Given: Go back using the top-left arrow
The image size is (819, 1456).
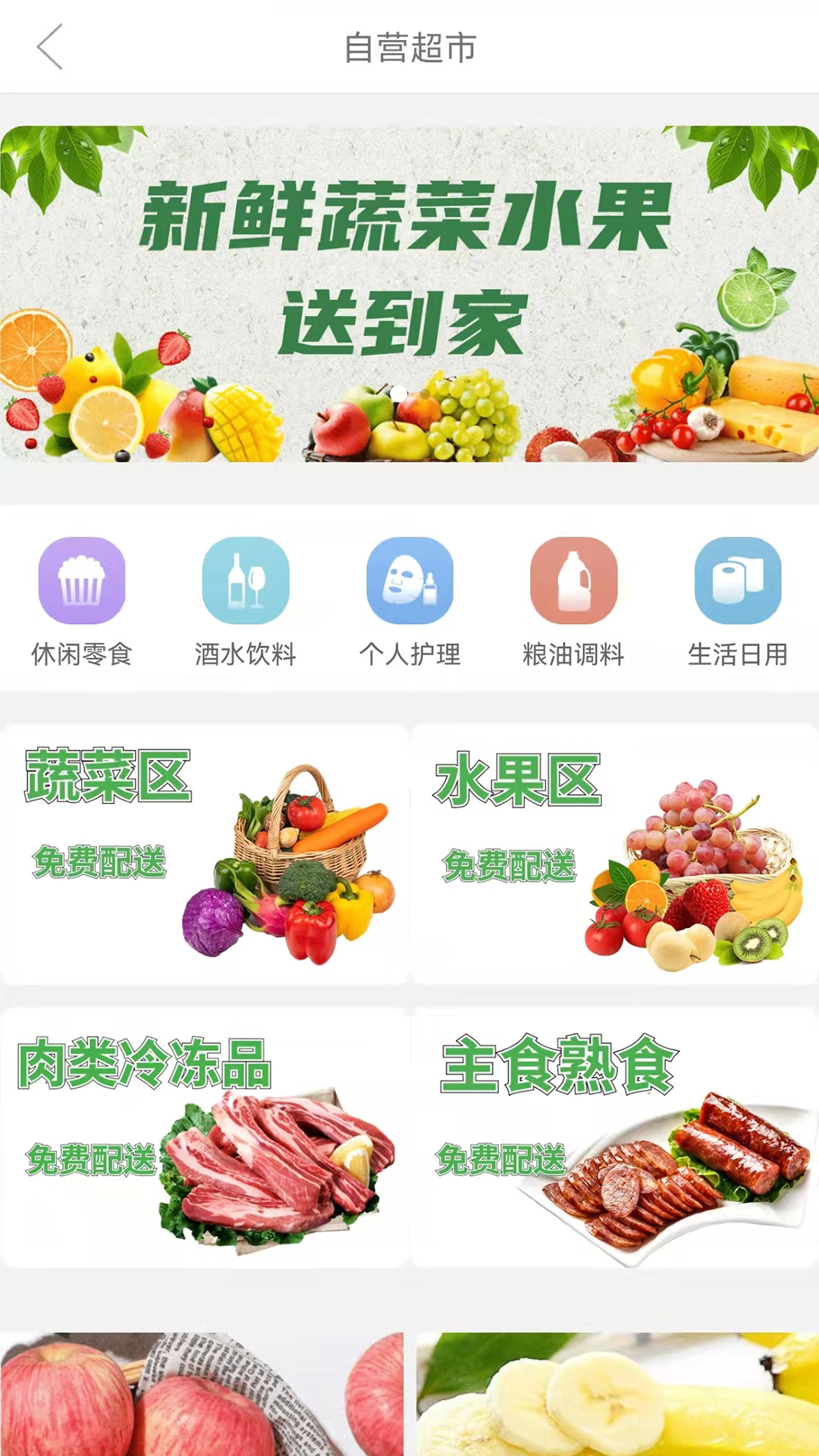Looking at the screenshot, I should coord(50,47).
